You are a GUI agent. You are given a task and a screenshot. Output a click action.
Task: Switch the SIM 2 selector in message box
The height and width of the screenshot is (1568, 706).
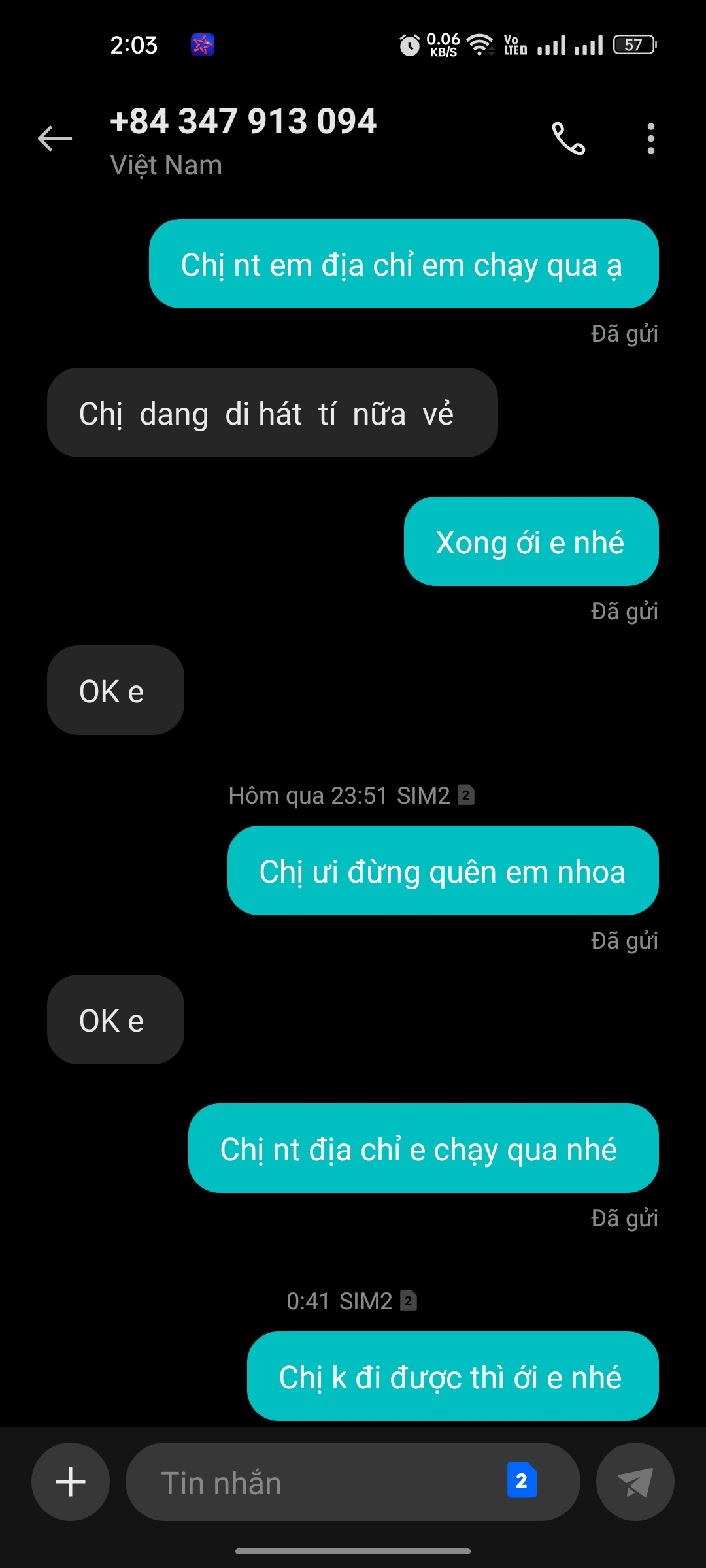click(x=522, y=1480)
